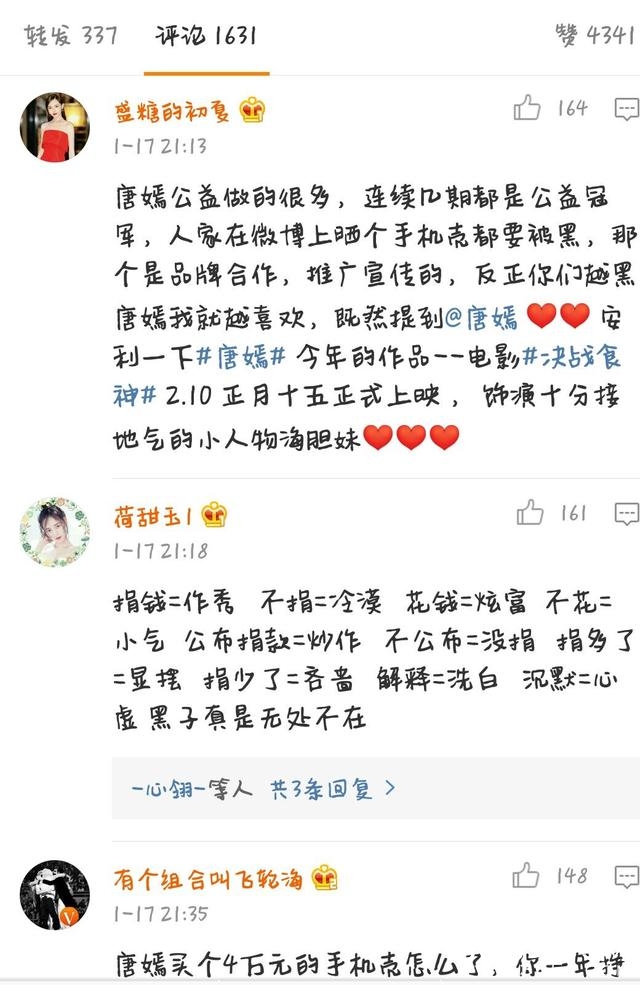
Task: Switch to the 赞 4341 tab
Action: coord(596,36)
